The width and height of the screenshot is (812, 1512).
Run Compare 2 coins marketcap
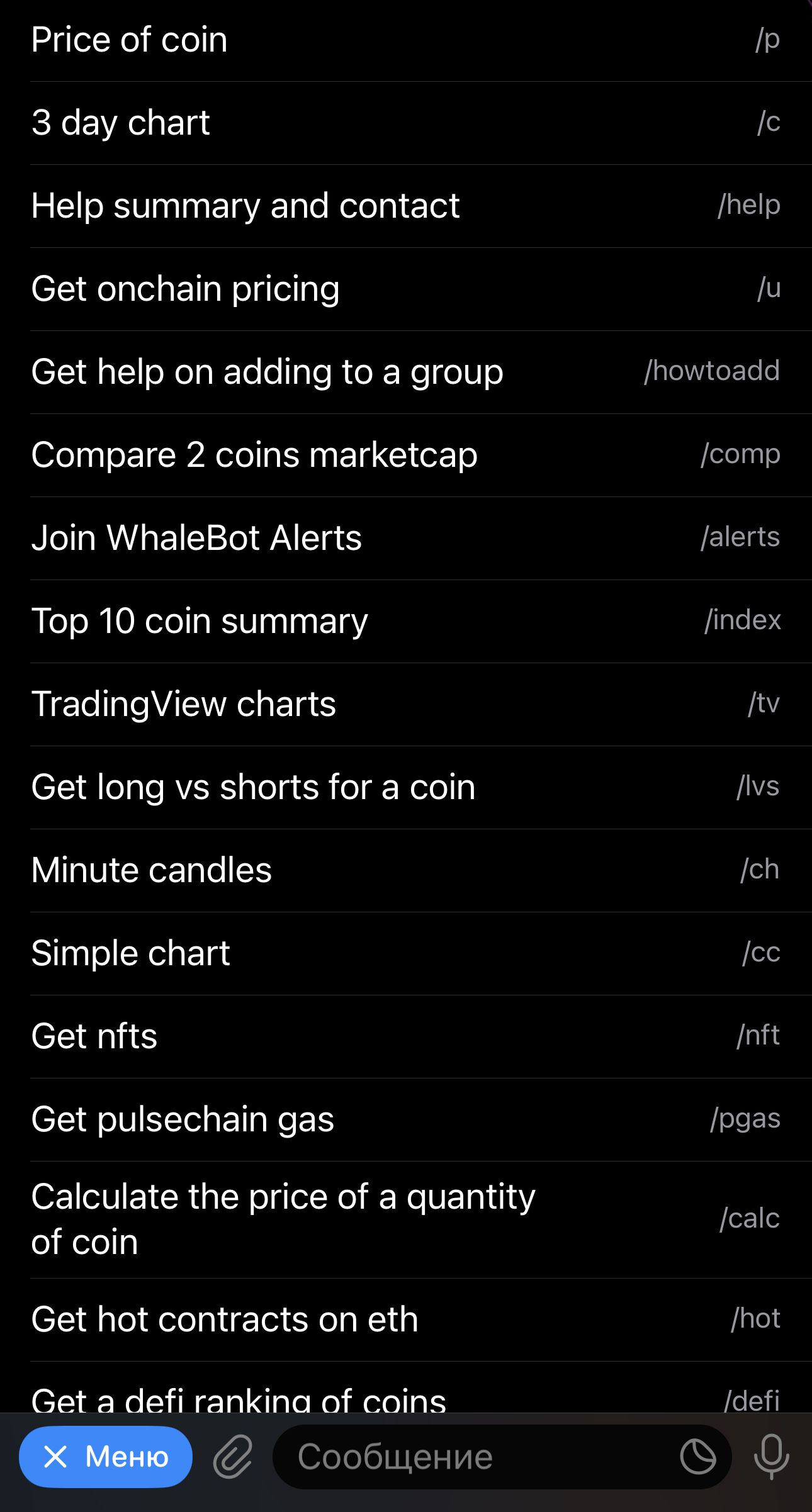[406, 454]
